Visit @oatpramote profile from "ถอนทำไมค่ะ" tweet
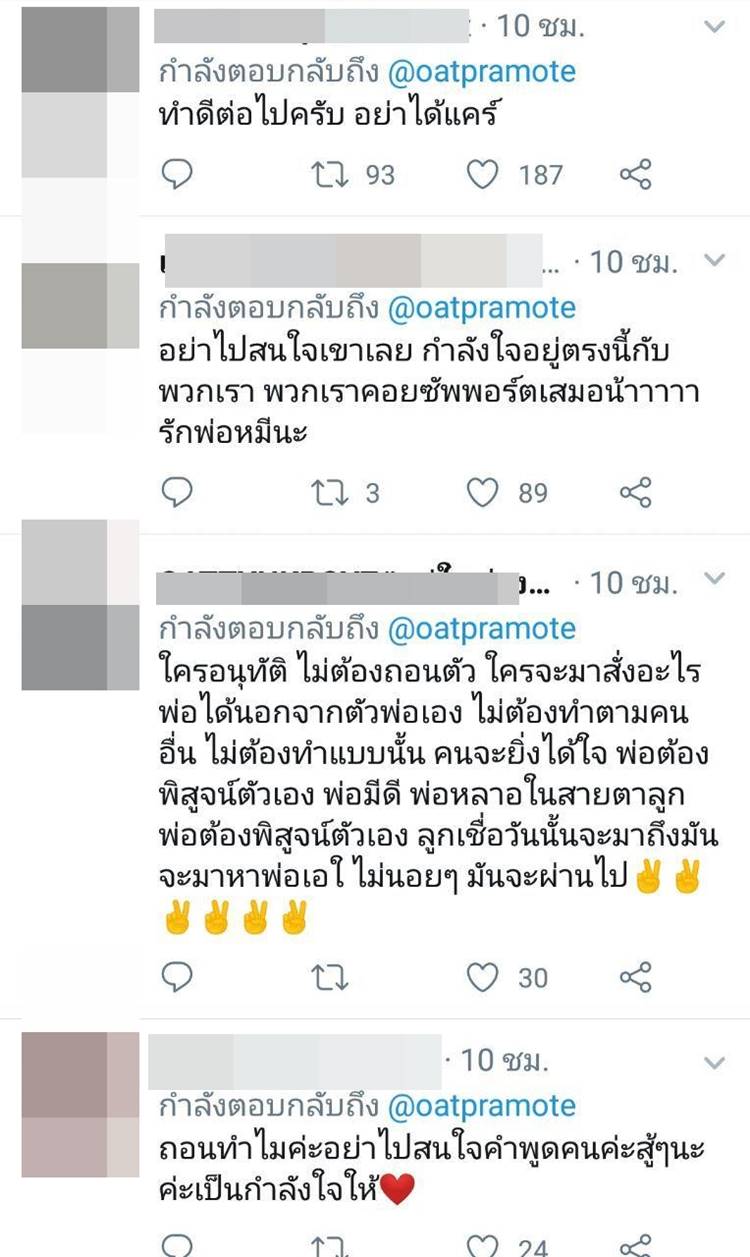The width and height of the screenshot is (750, 1257). click(480, 1105)
